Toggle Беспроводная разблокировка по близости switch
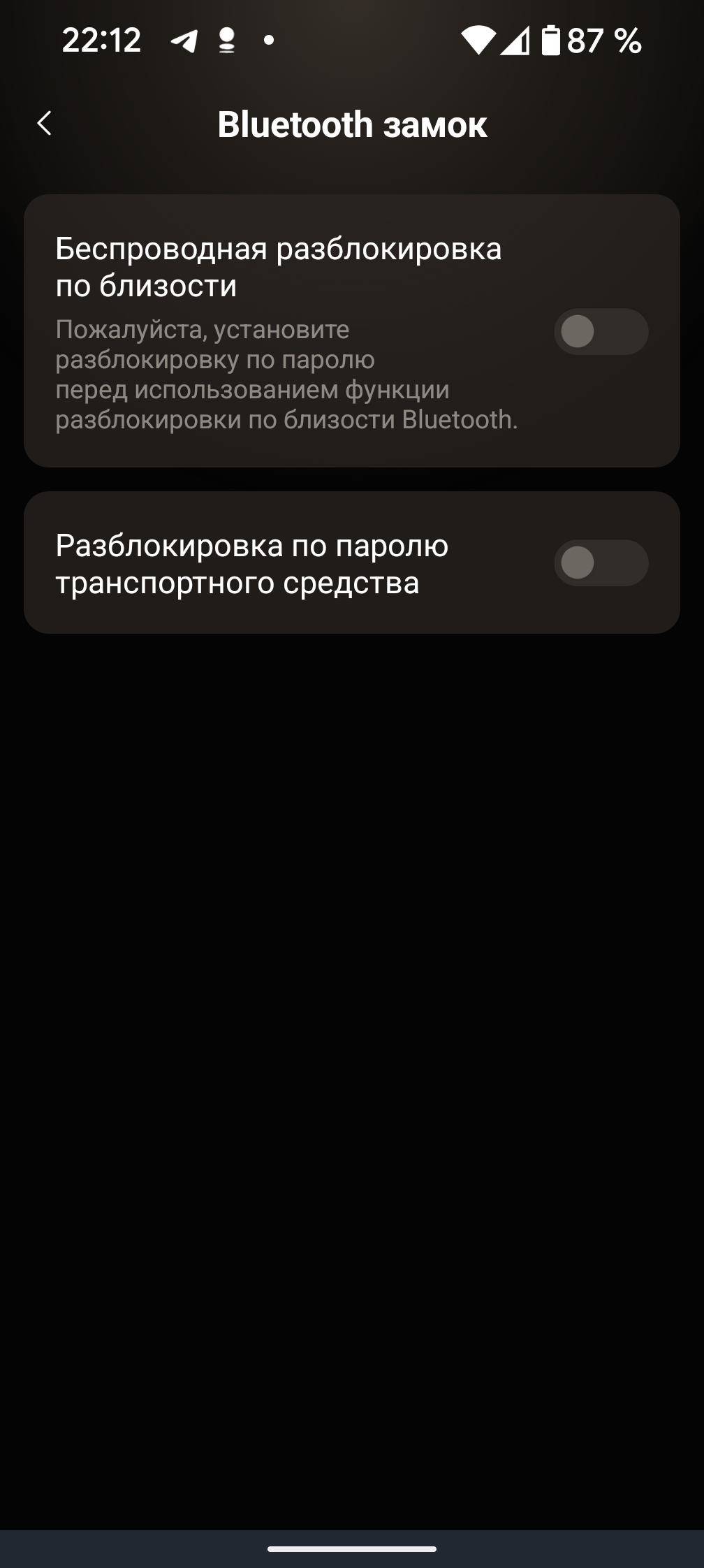The image size is (704, 1568). coord(601,331)
